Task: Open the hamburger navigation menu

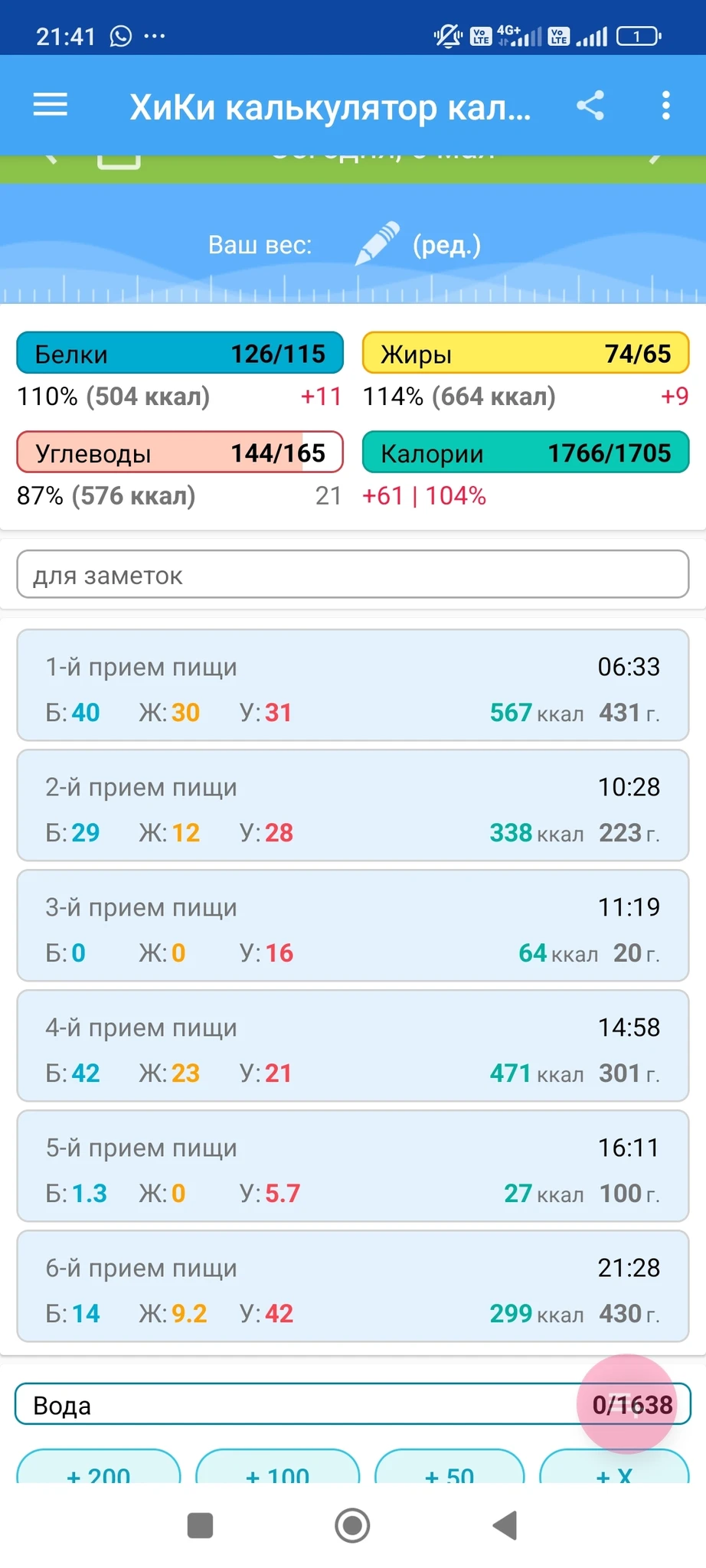Action: tap(51, 105)
